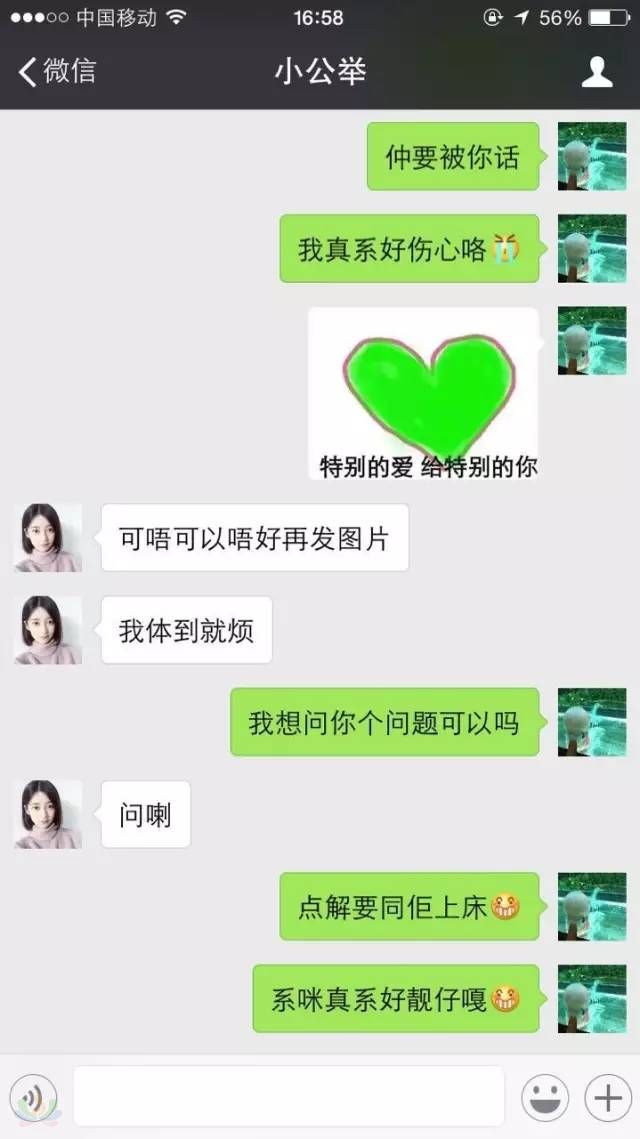Open the emoji sticker panel
Screen dimensions: 640x1139
545,1098
